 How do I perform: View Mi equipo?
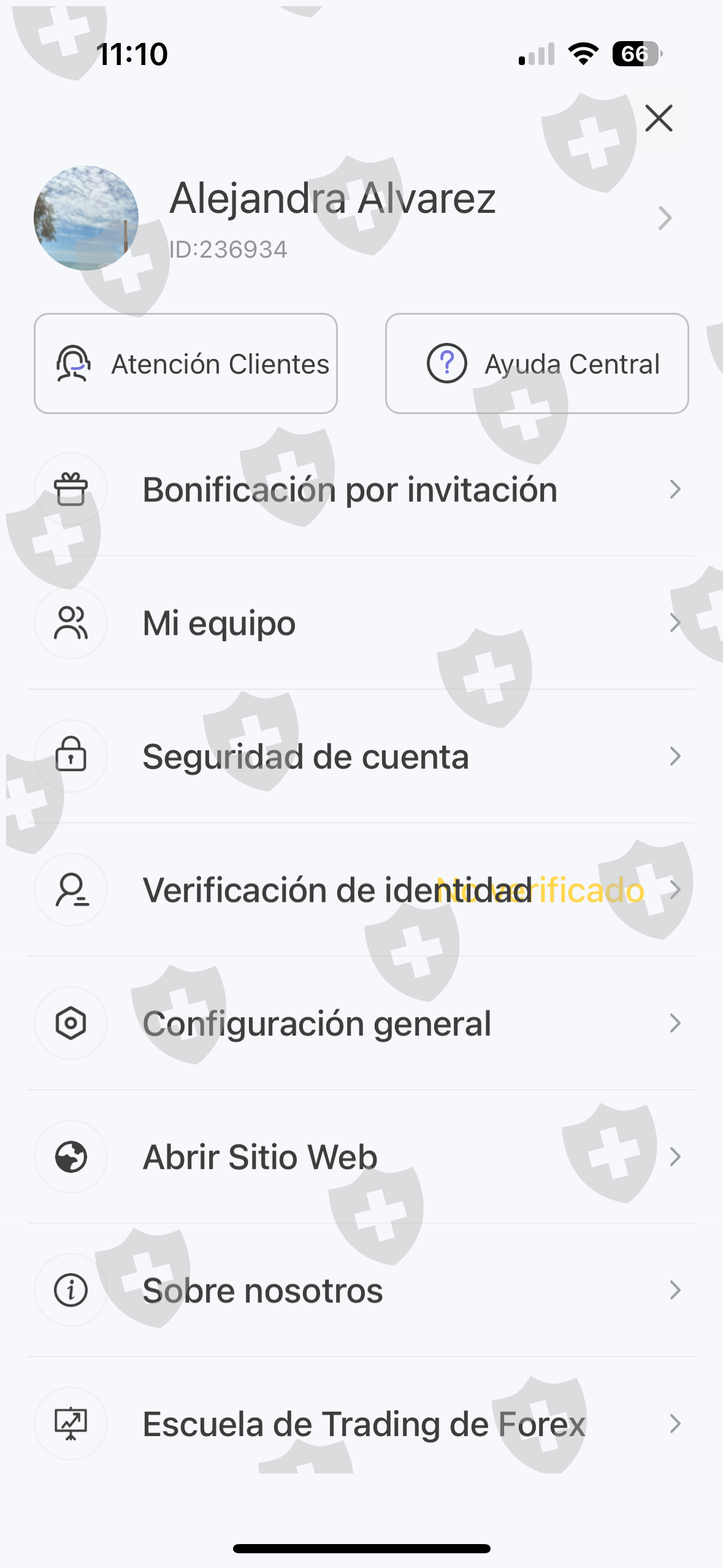click(x=362, y=623)
